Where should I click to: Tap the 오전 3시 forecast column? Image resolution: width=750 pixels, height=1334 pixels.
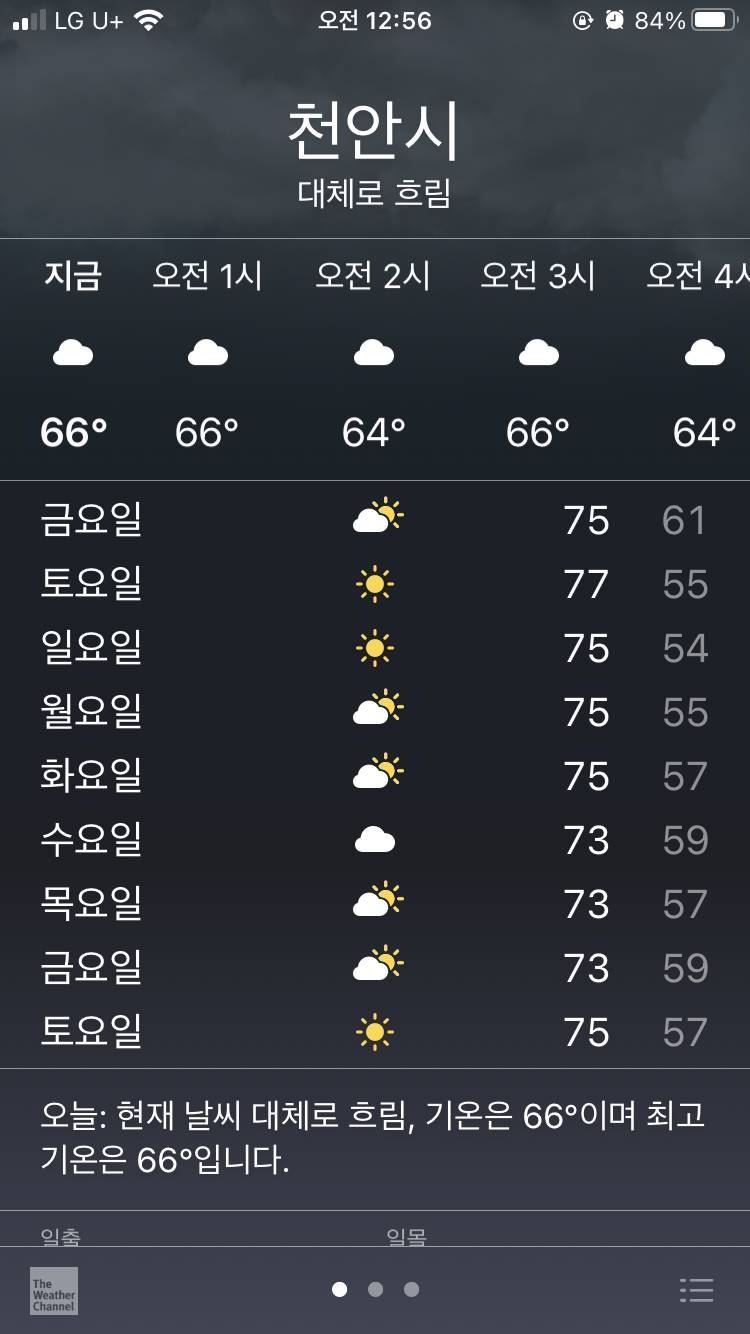pyautogui.click(x=537, y=350)
